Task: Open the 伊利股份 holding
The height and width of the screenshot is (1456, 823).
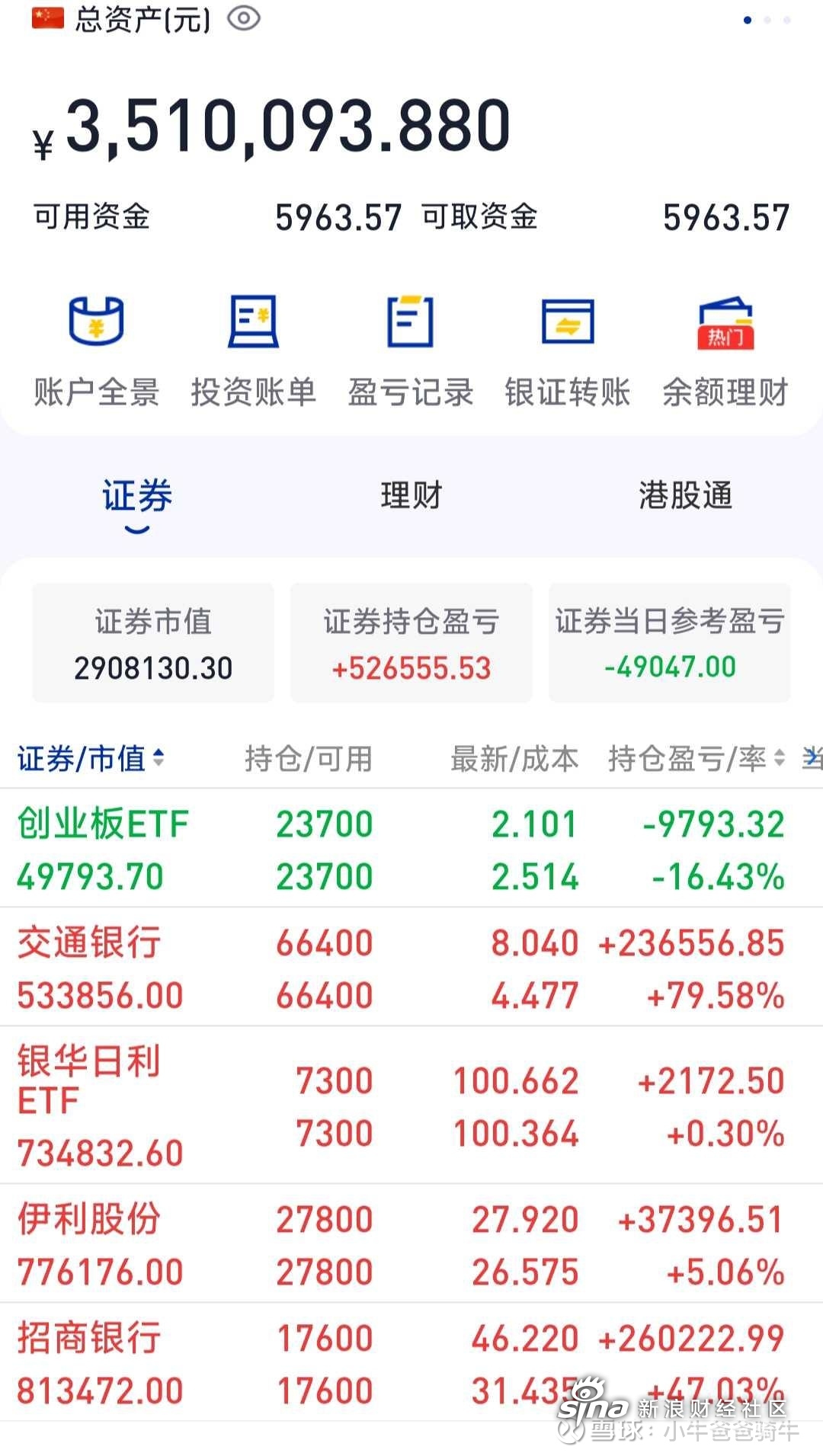Action: pos(411,1243)
